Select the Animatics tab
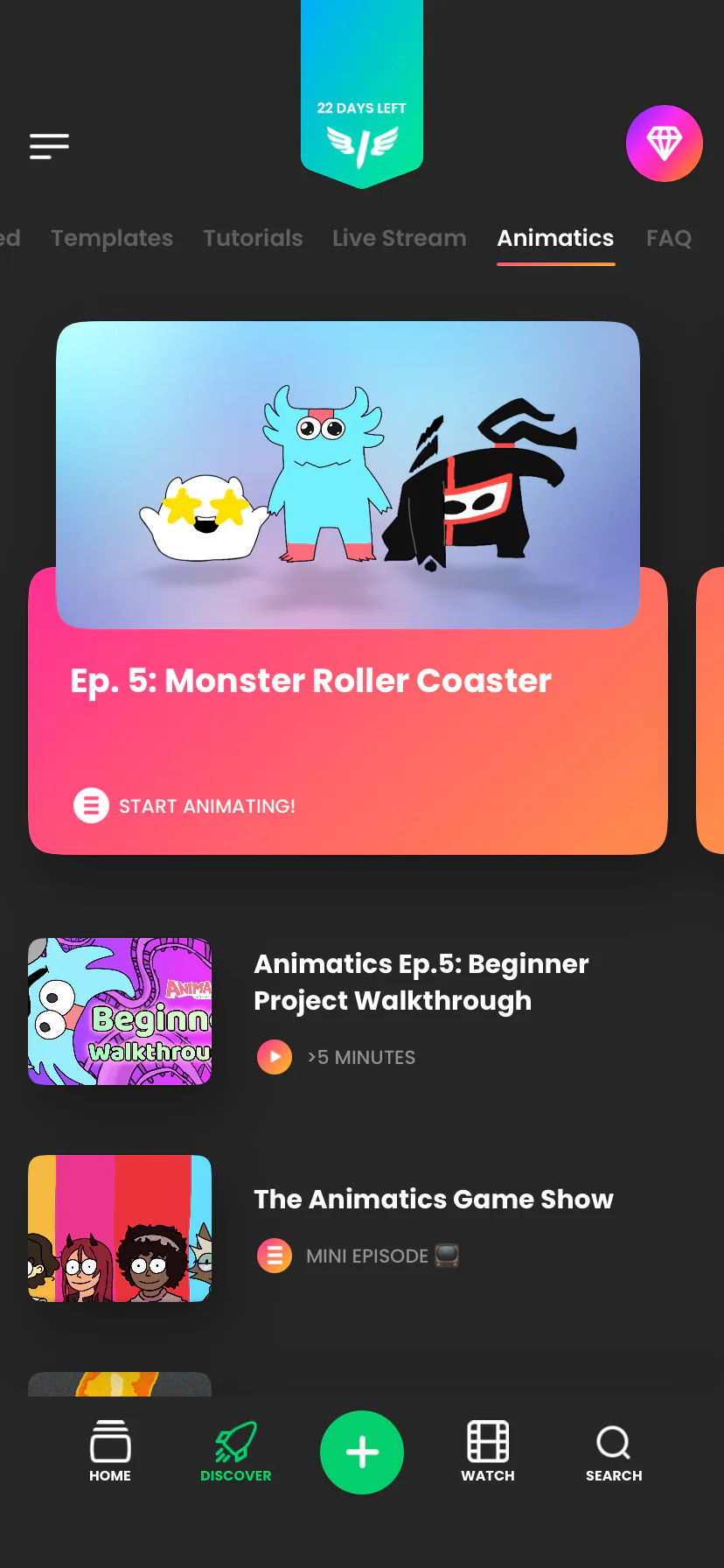 [555, 238]
